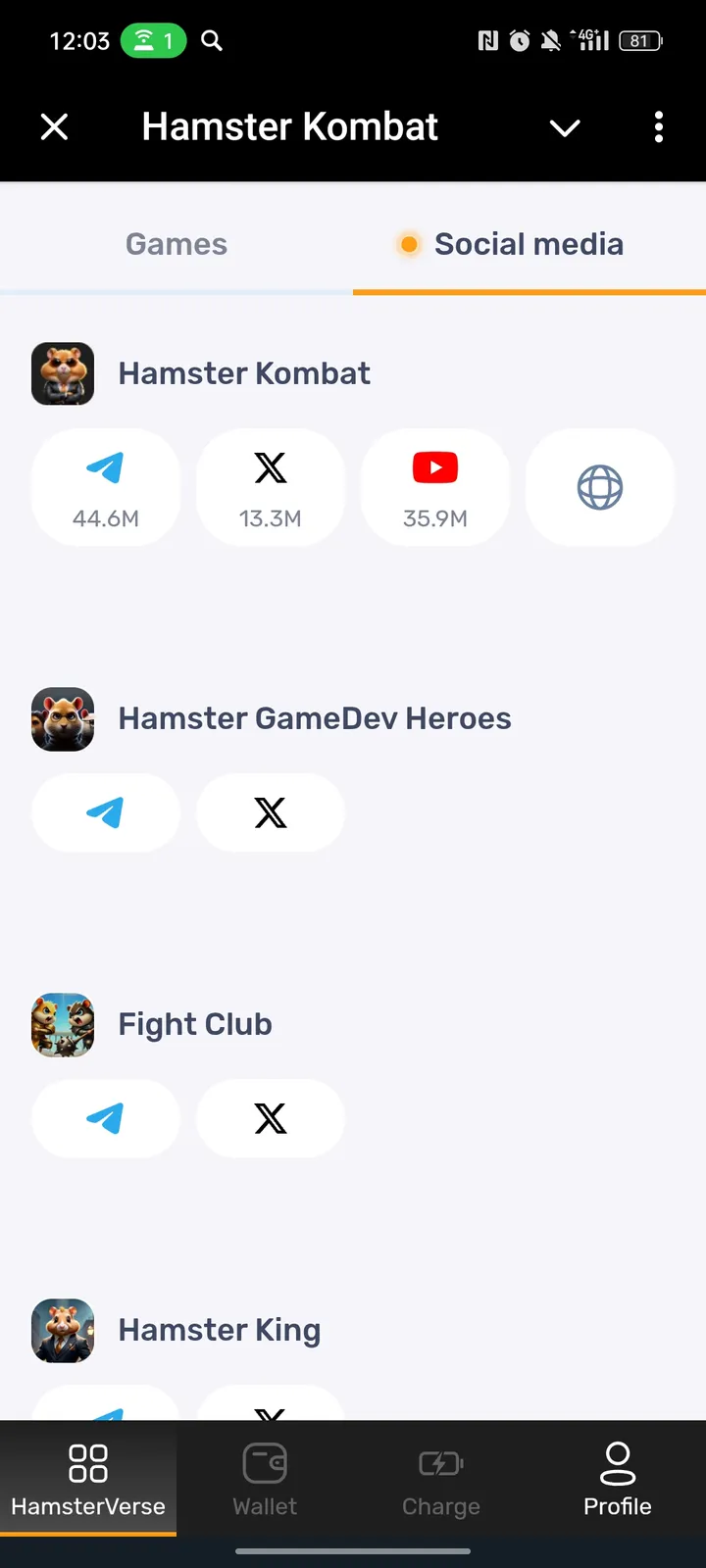This screenshot has width=706, height=1568.
Task: Open Hamster GameDev Heroes Telegram channel
Action: coord(105,812)
